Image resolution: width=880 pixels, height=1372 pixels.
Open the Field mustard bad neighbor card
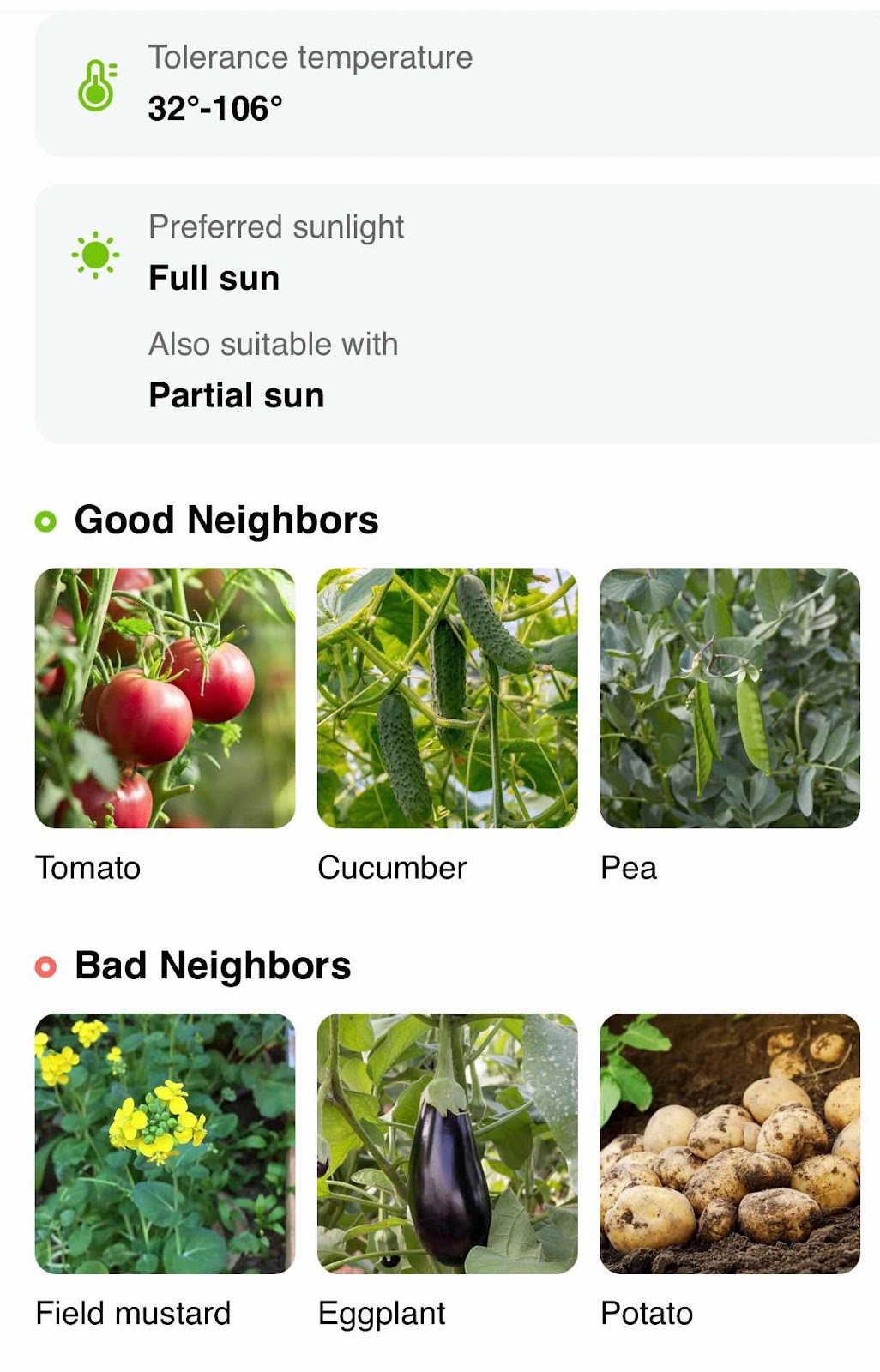165,1143
